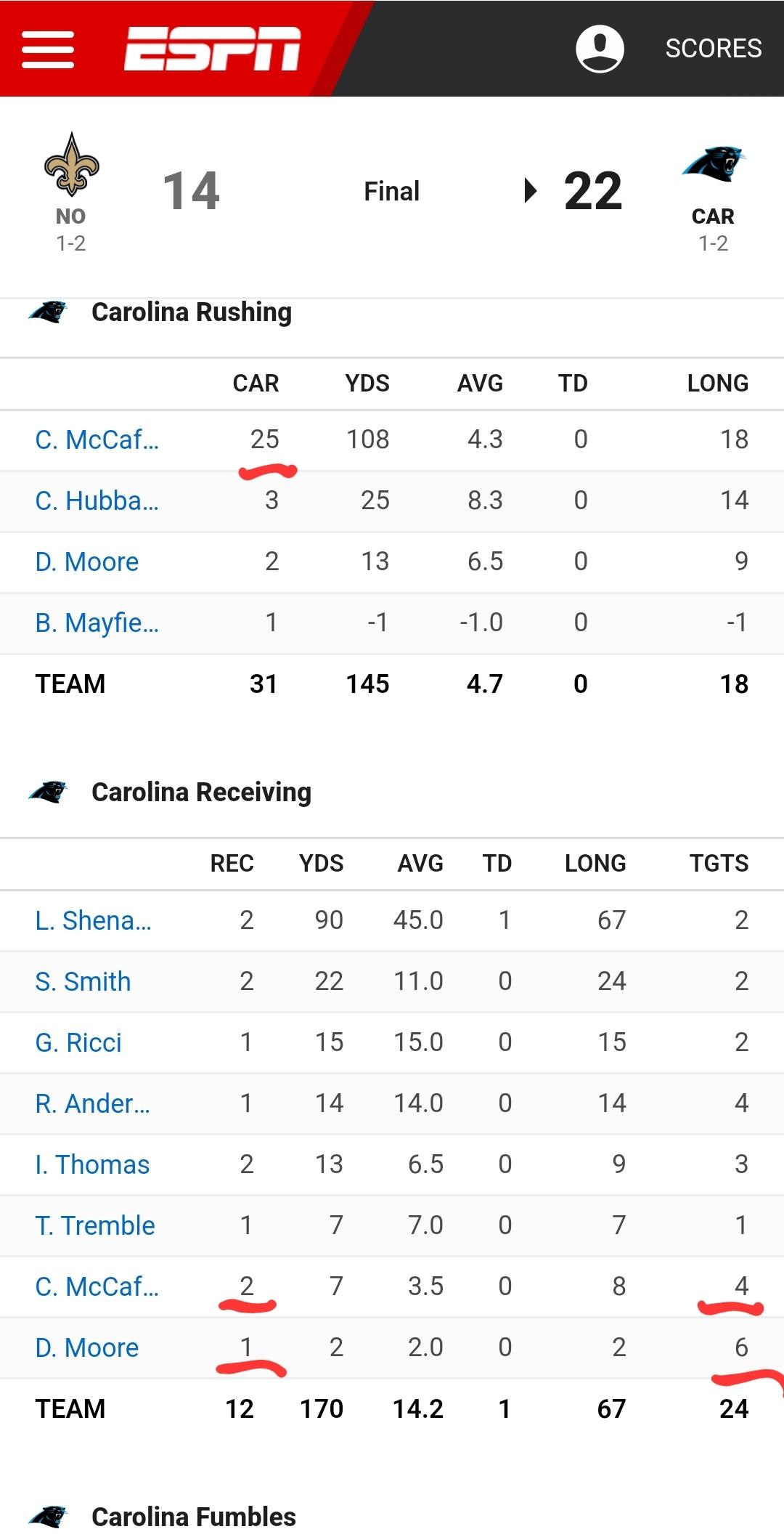This screenshot has width=784, height=1537.
Task: Open D. Moore in the Rushing table
Action: coord(86,561)
